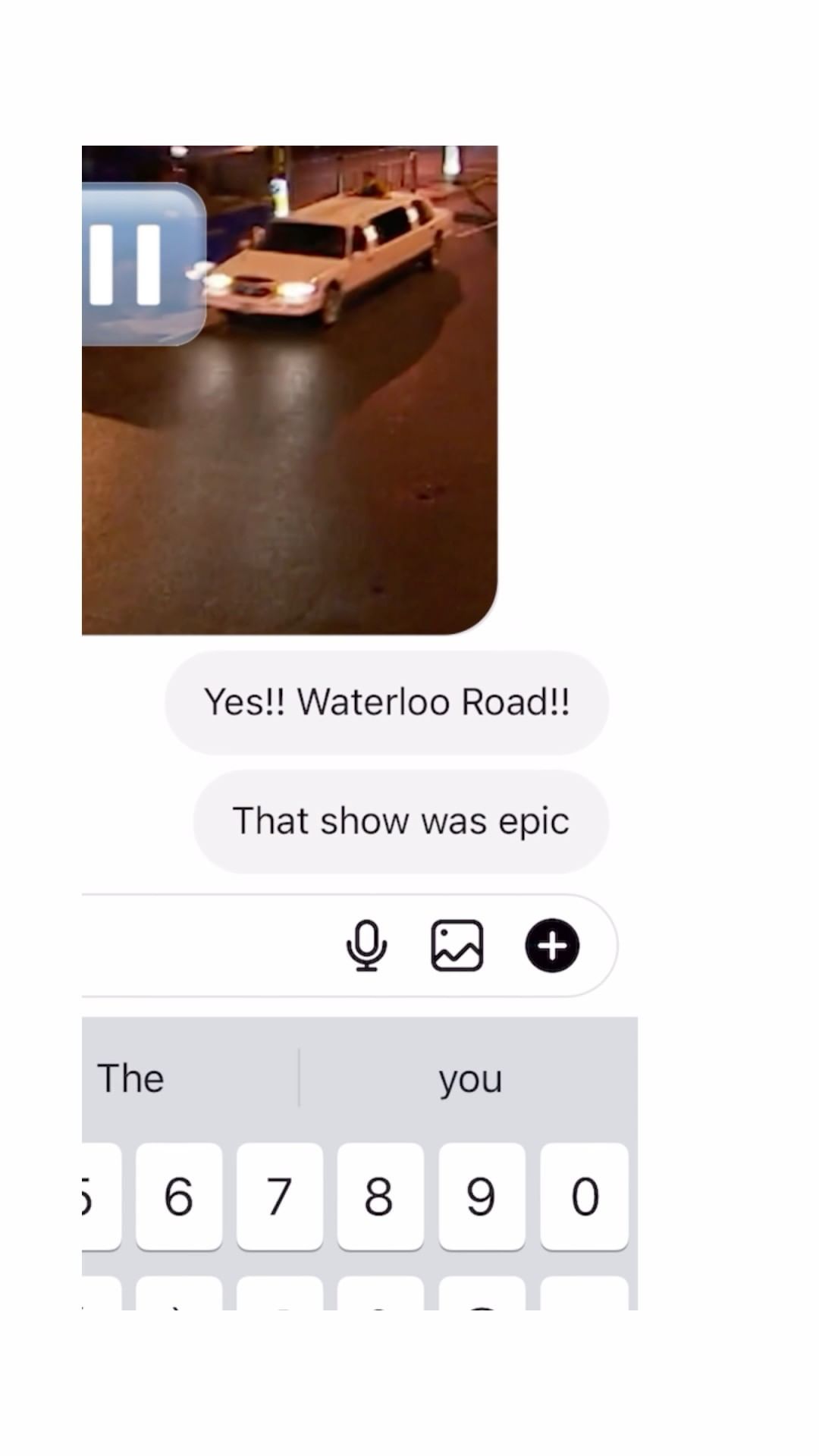
Task: Type the 6 key
Action: [x=179, y=1197]
